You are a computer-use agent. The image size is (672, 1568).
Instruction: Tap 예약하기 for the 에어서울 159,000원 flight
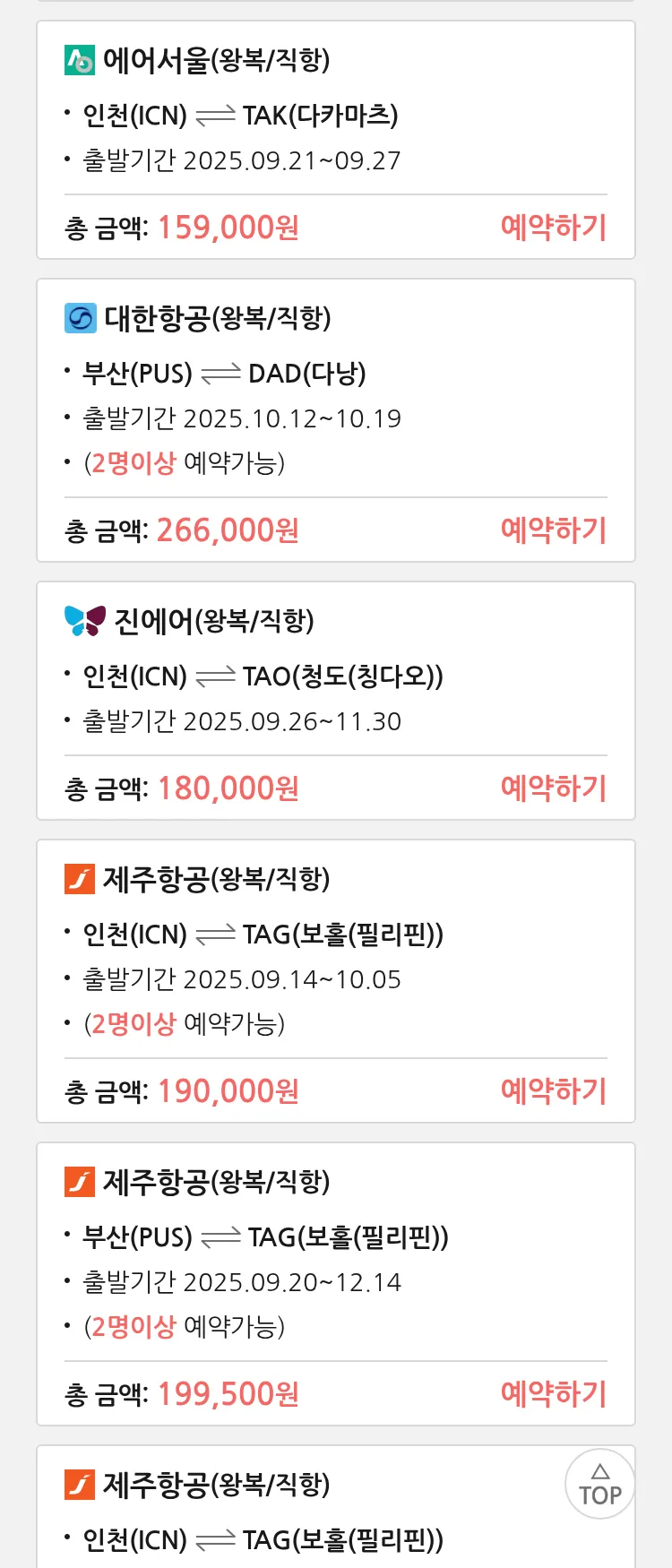click(553, 228)
